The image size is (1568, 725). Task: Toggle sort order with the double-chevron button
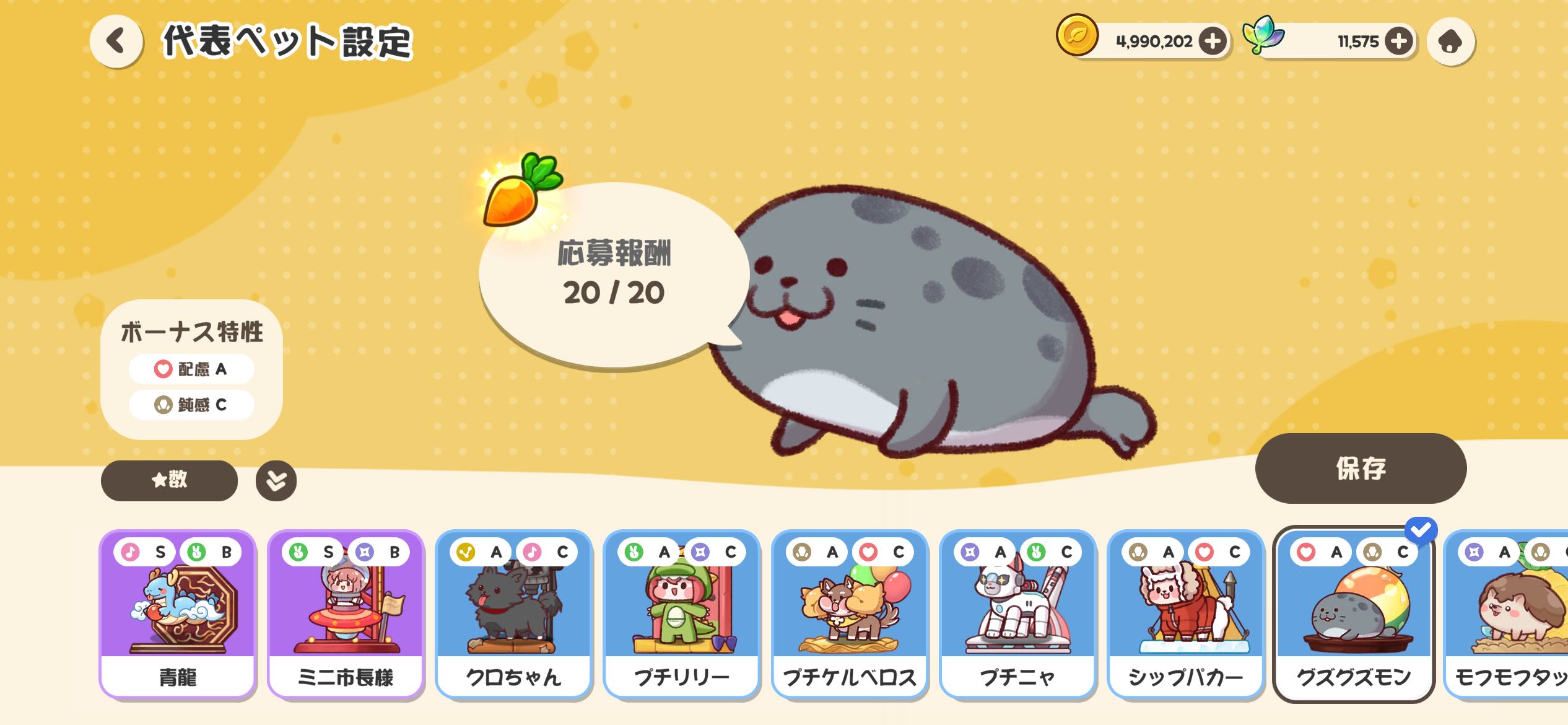click(276, 480)
